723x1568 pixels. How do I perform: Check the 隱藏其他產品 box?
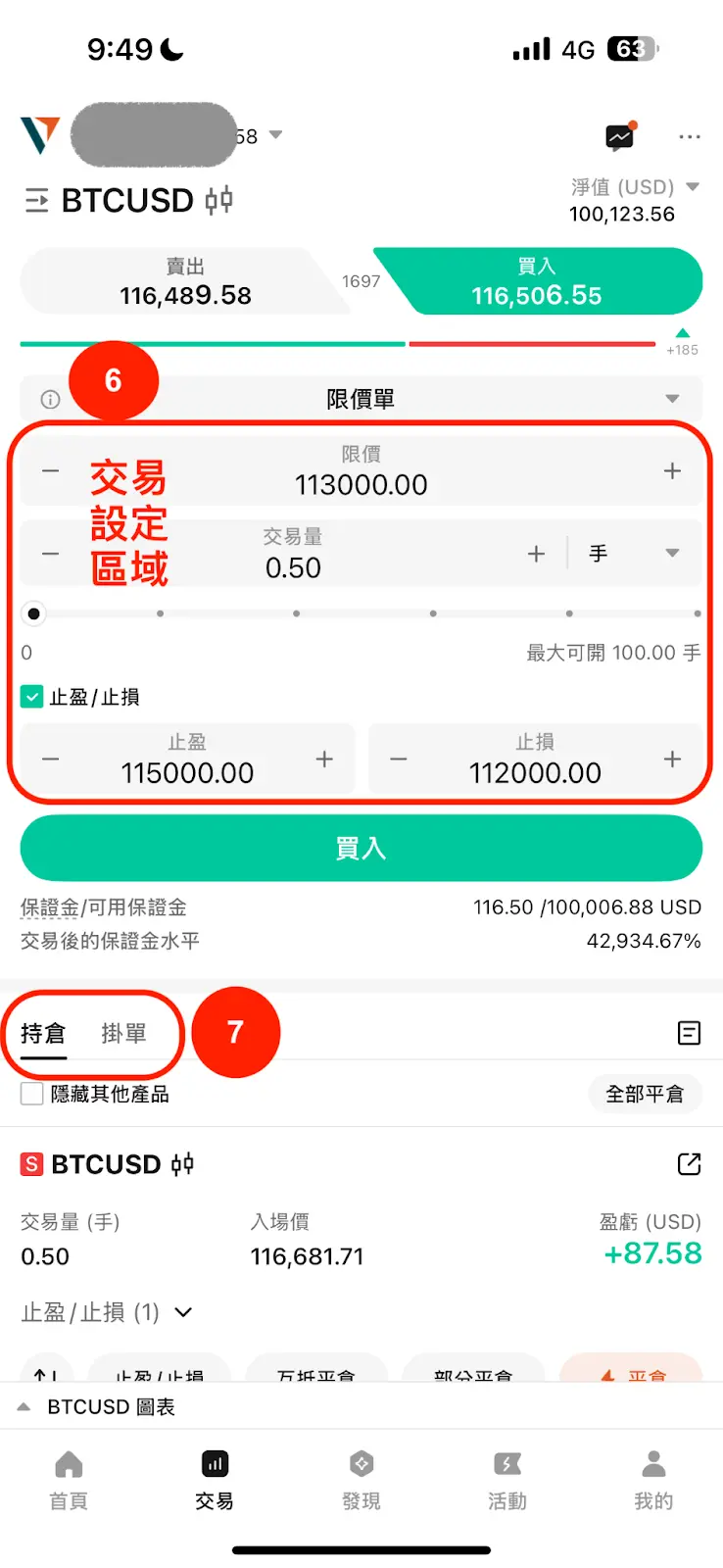click(x=32, y=1094)
